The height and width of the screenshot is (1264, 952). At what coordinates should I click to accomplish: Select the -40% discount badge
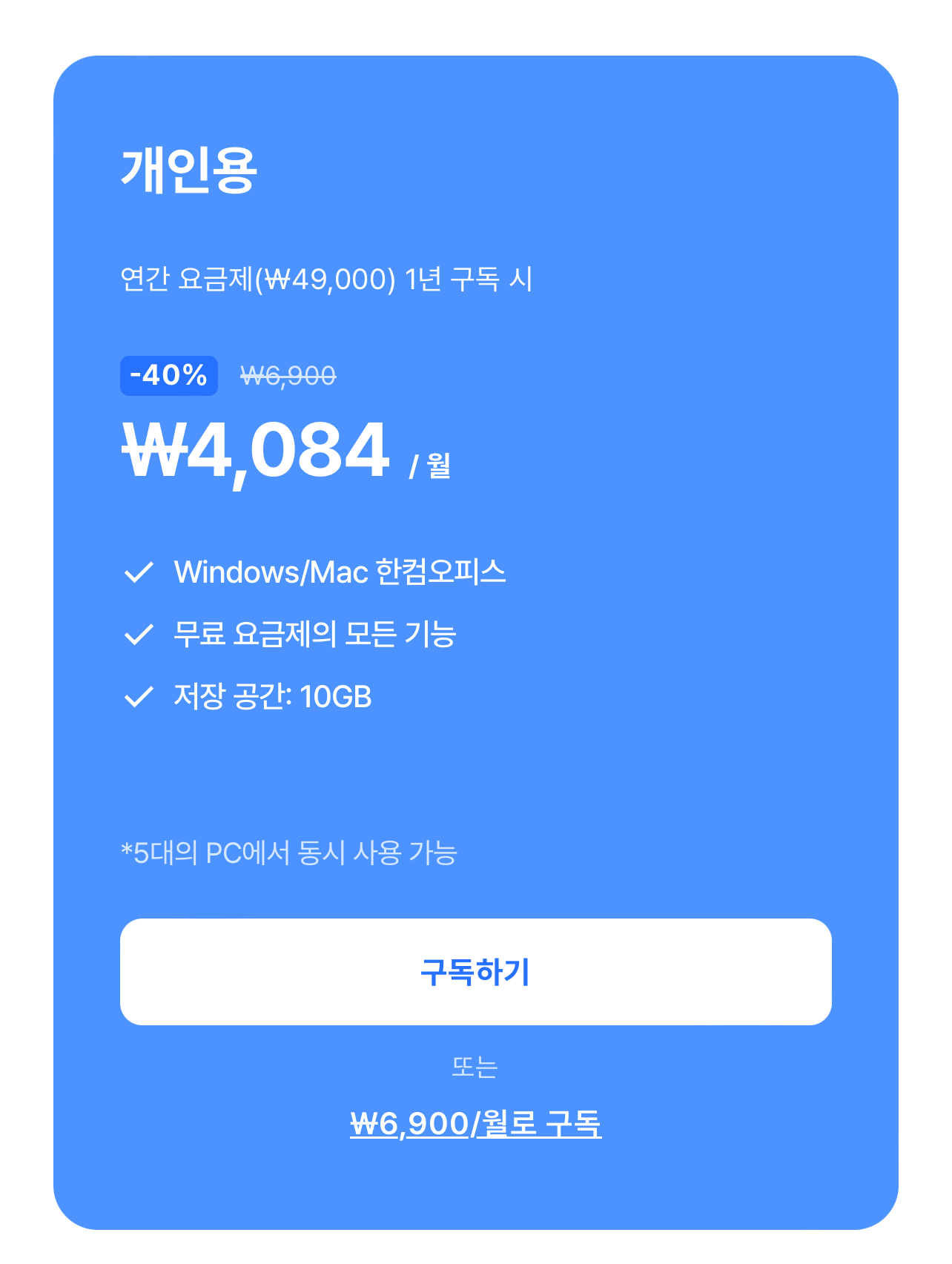(x=168, y=377)
